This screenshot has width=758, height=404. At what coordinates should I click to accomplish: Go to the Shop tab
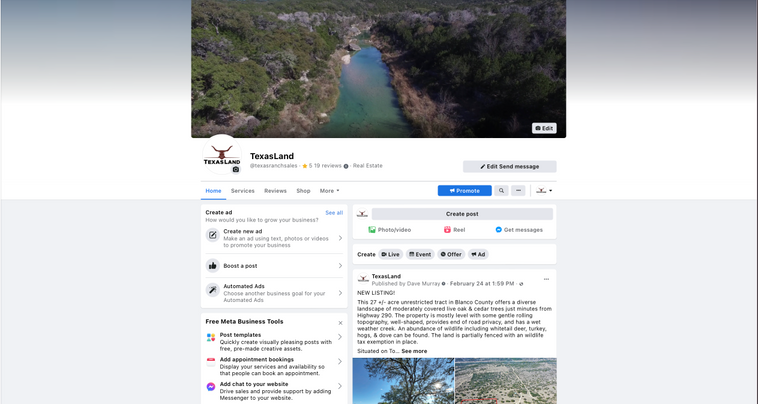[x=303, y=191]
